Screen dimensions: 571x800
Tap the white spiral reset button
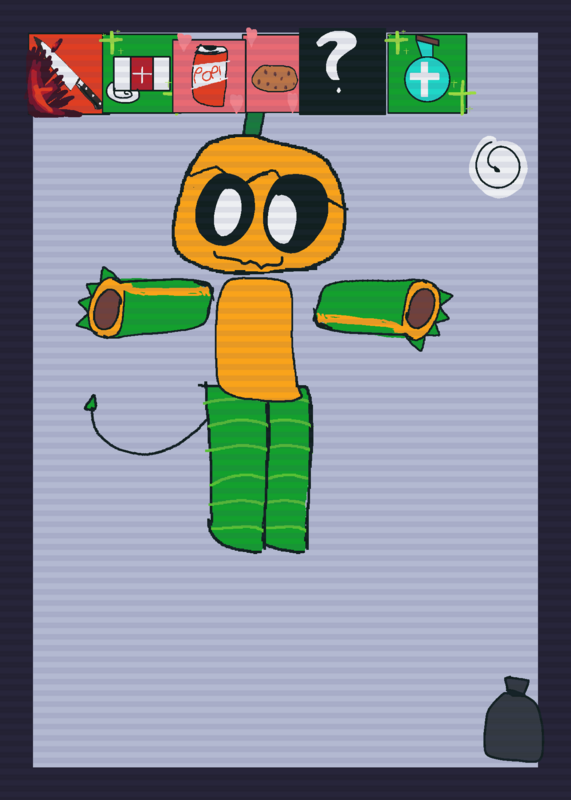click(x=498, y=166)
